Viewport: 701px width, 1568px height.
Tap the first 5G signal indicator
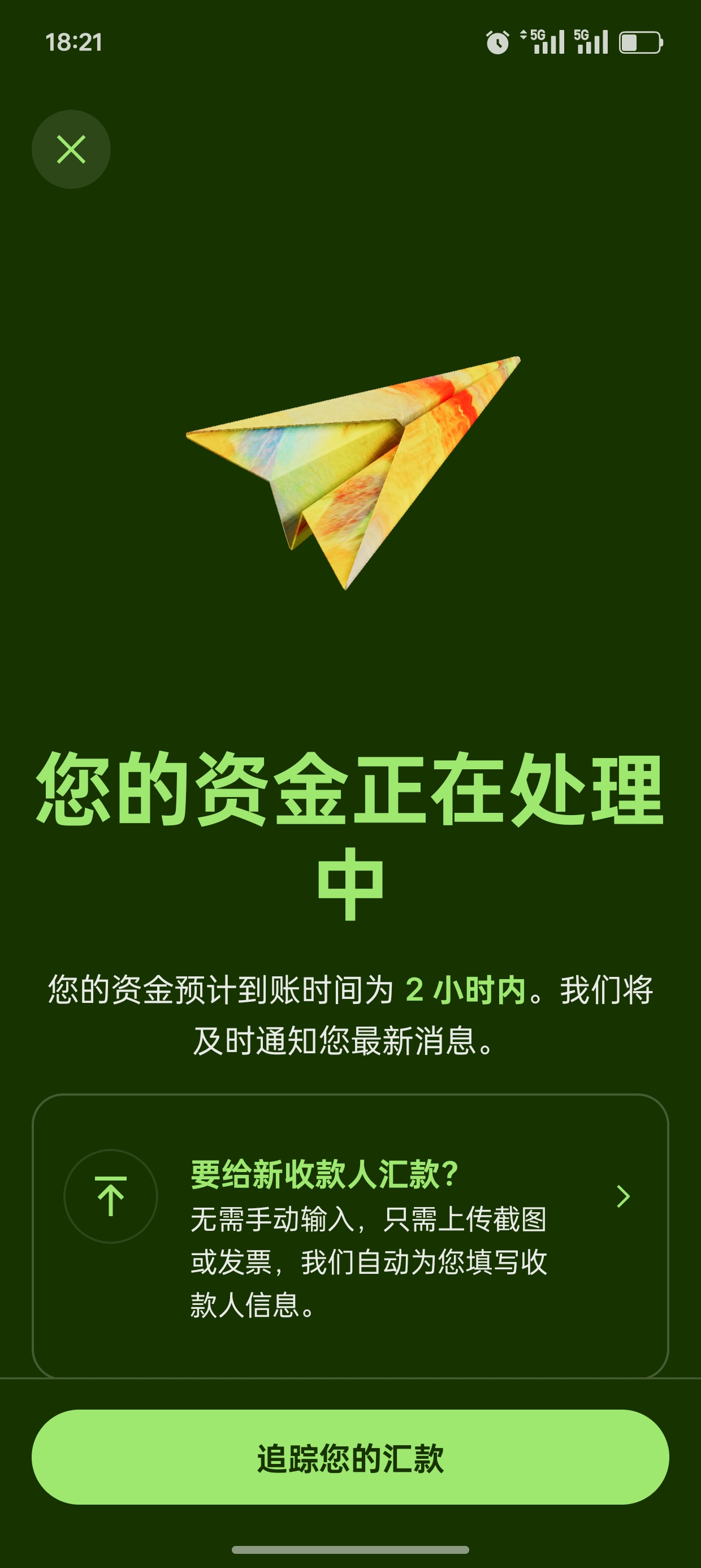(x=548, y=42)
